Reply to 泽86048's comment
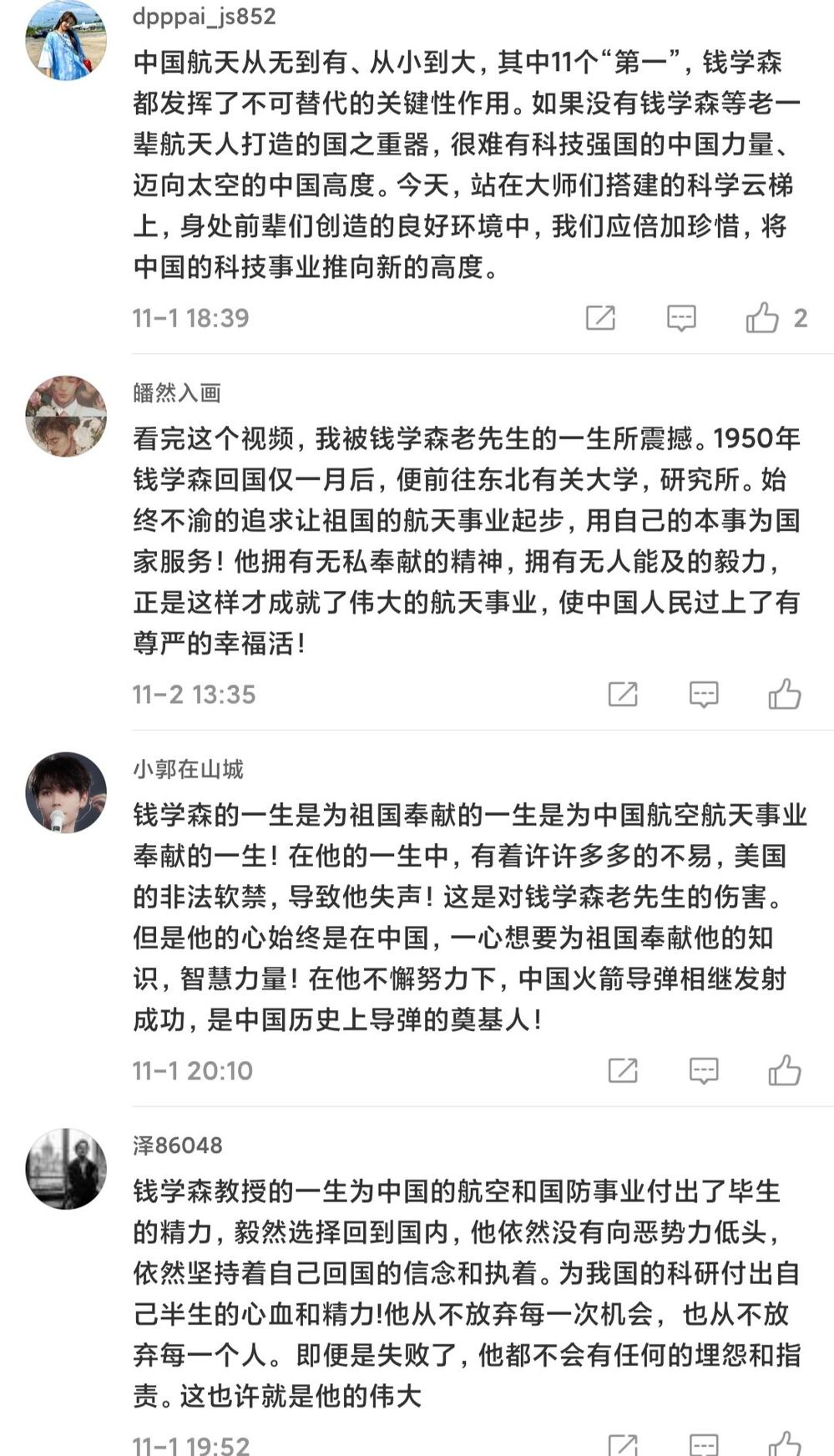The image size is (834, 1456). point(704,1444)
